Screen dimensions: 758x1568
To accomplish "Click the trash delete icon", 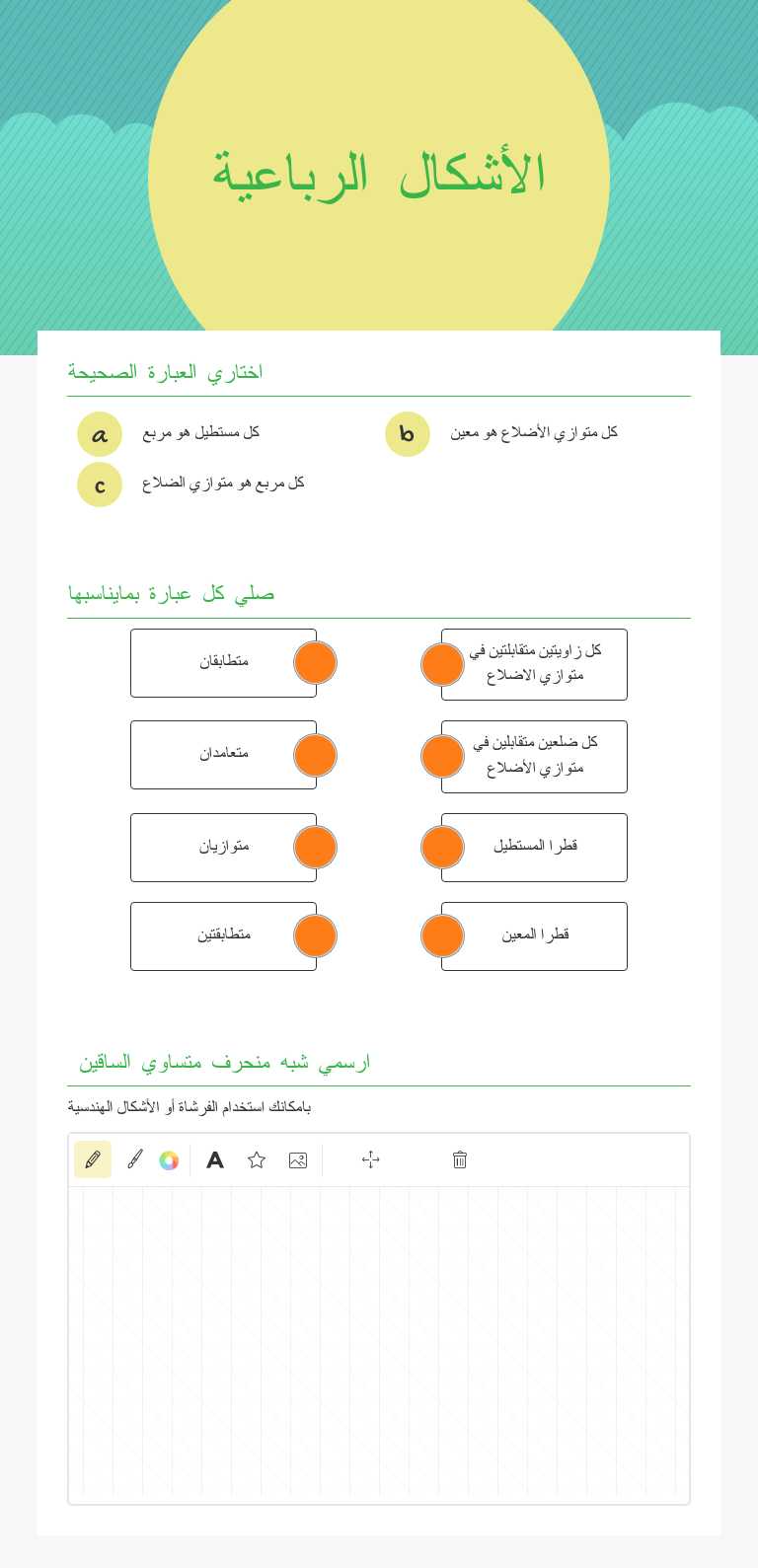I will pos(460,1159).
